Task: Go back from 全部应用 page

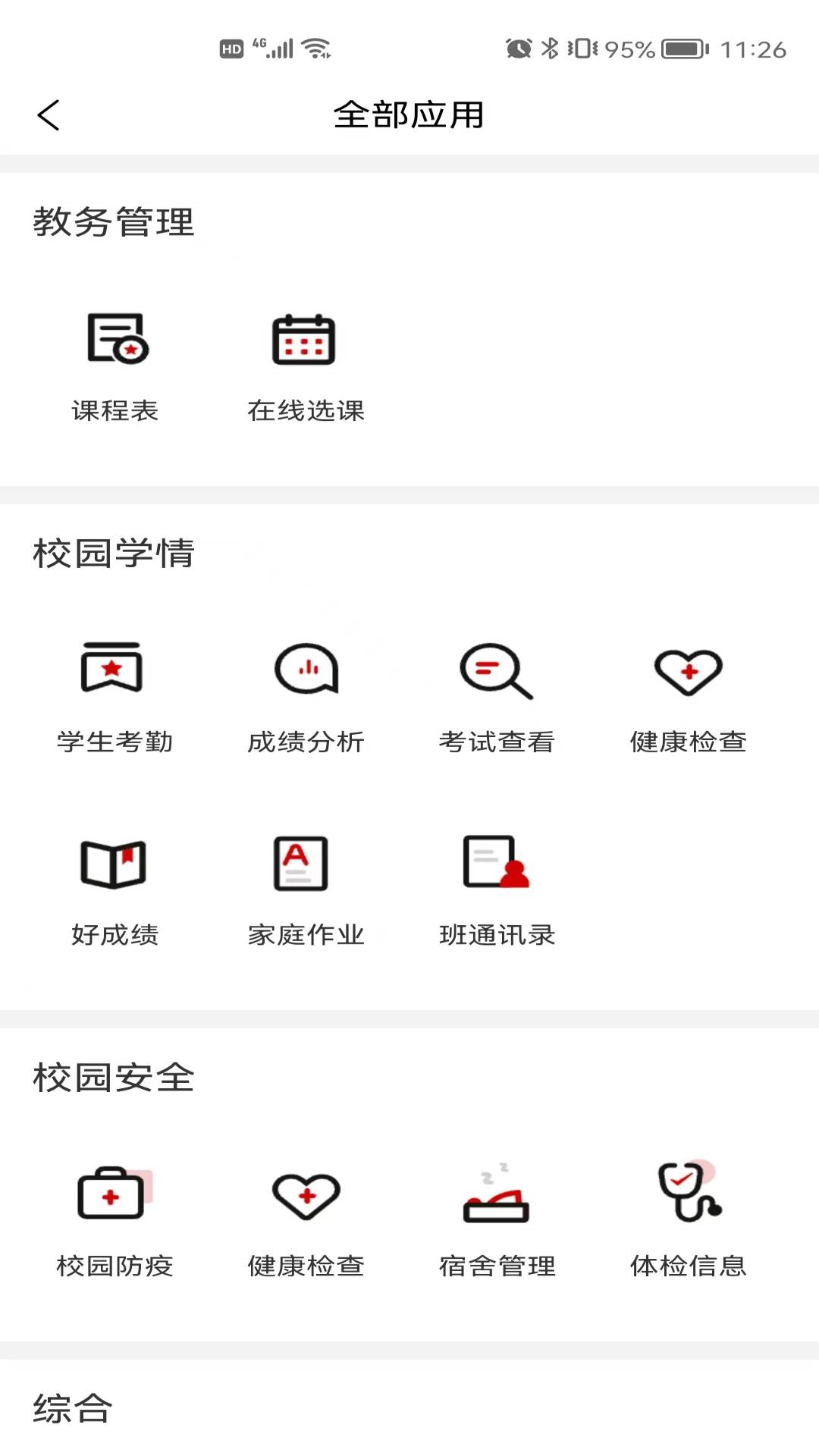Action: coord(49,115)
